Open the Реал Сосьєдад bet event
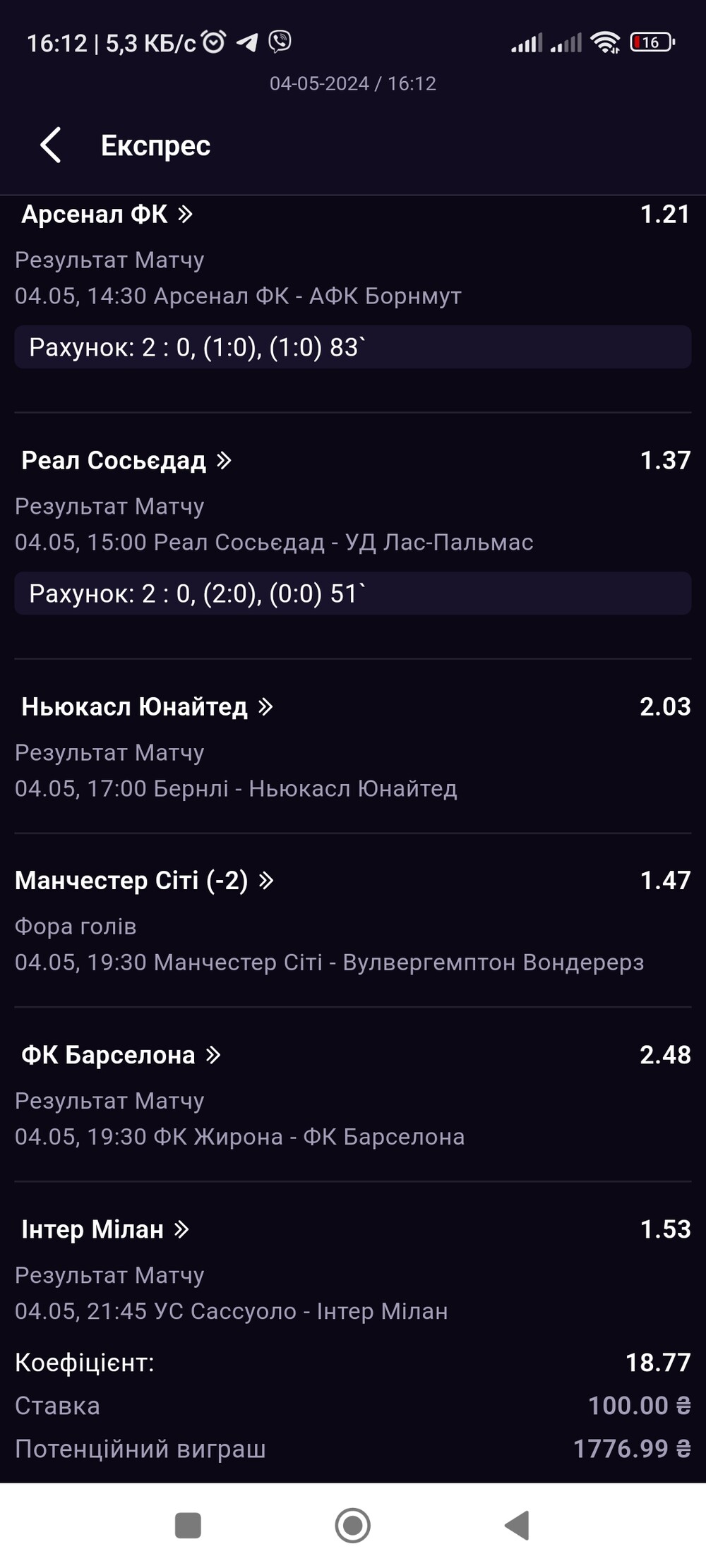 [126, 460]
